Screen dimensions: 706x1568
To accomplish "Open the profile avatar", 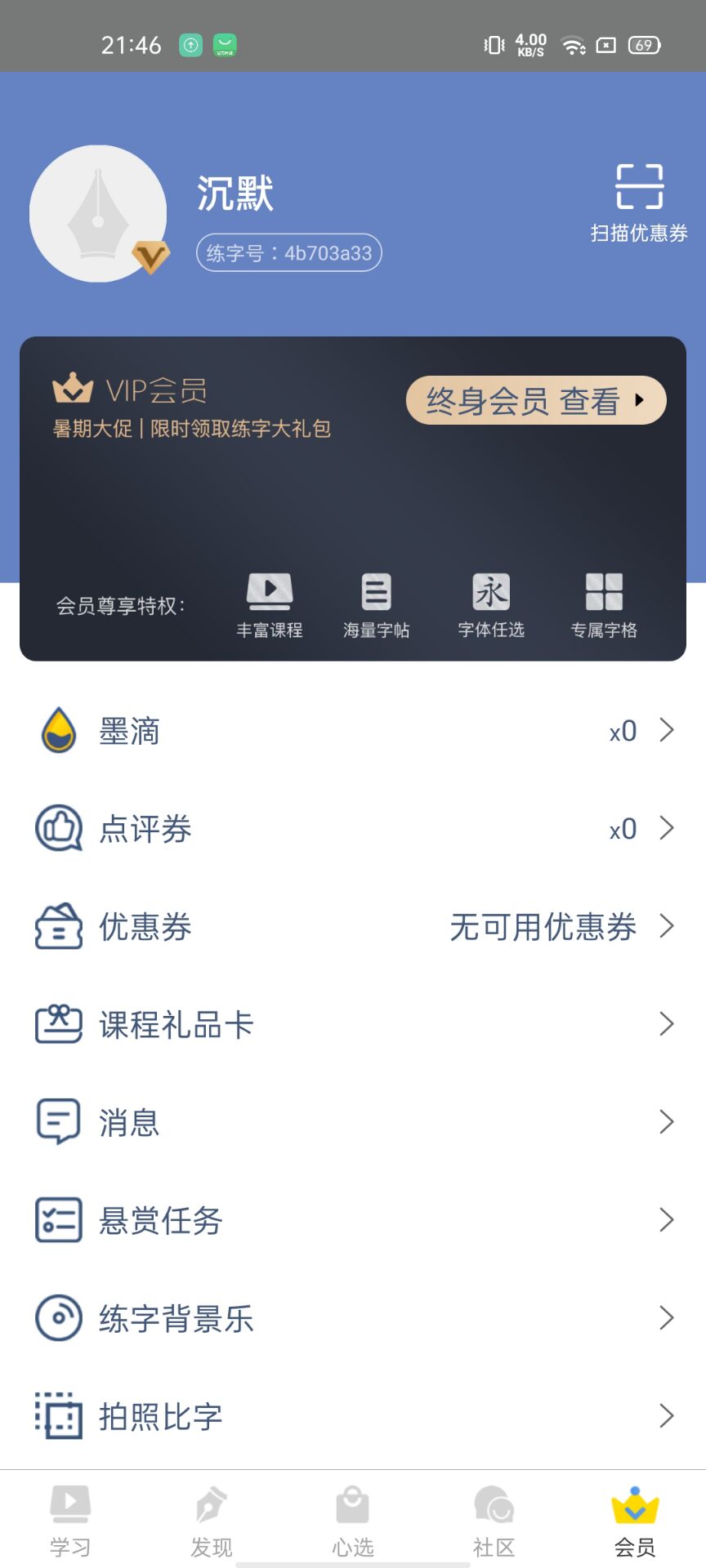I will click(x=98, y=214).
